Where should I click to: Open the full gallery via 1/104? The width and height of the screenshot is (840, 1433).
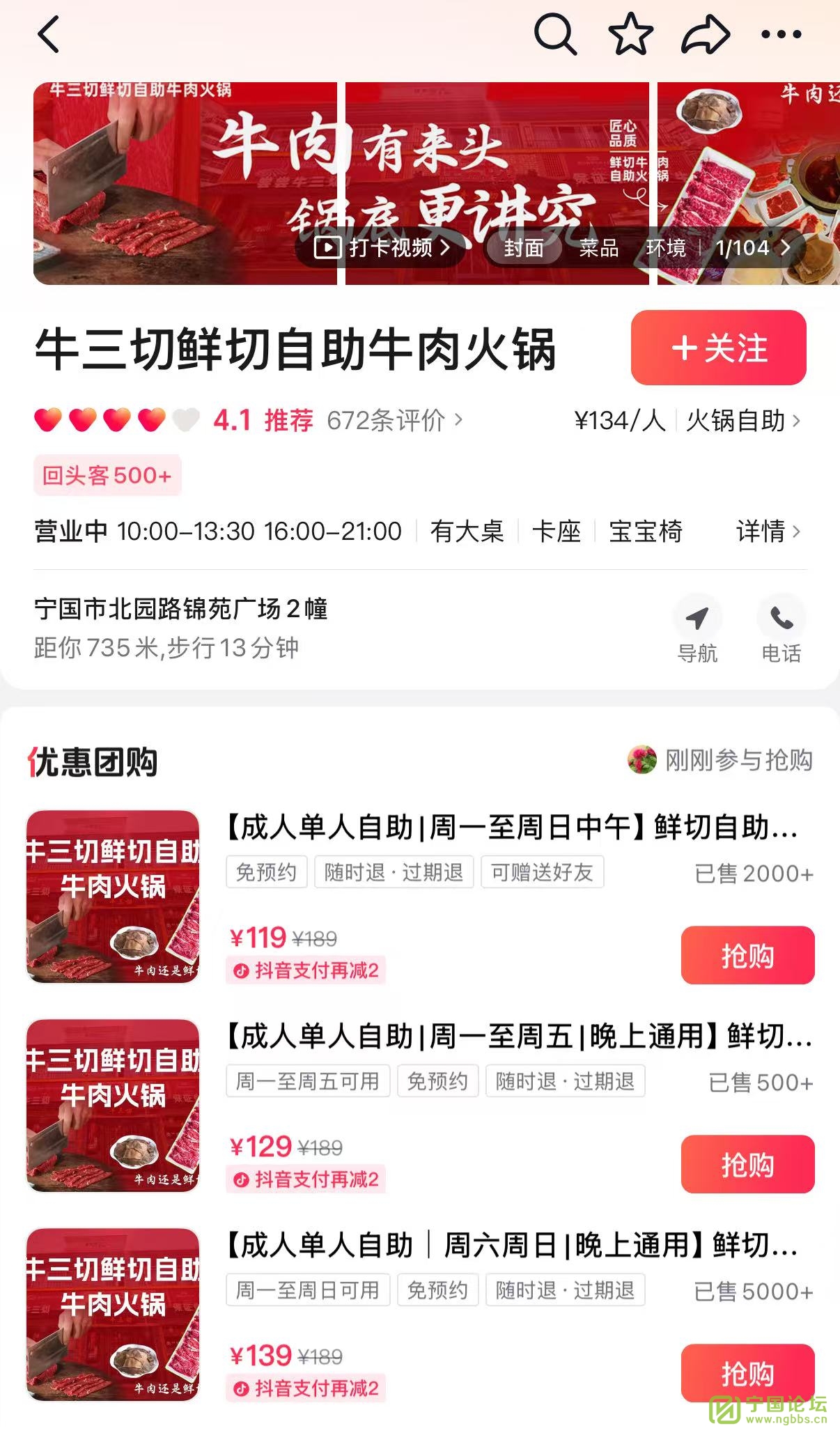point(753,248)
